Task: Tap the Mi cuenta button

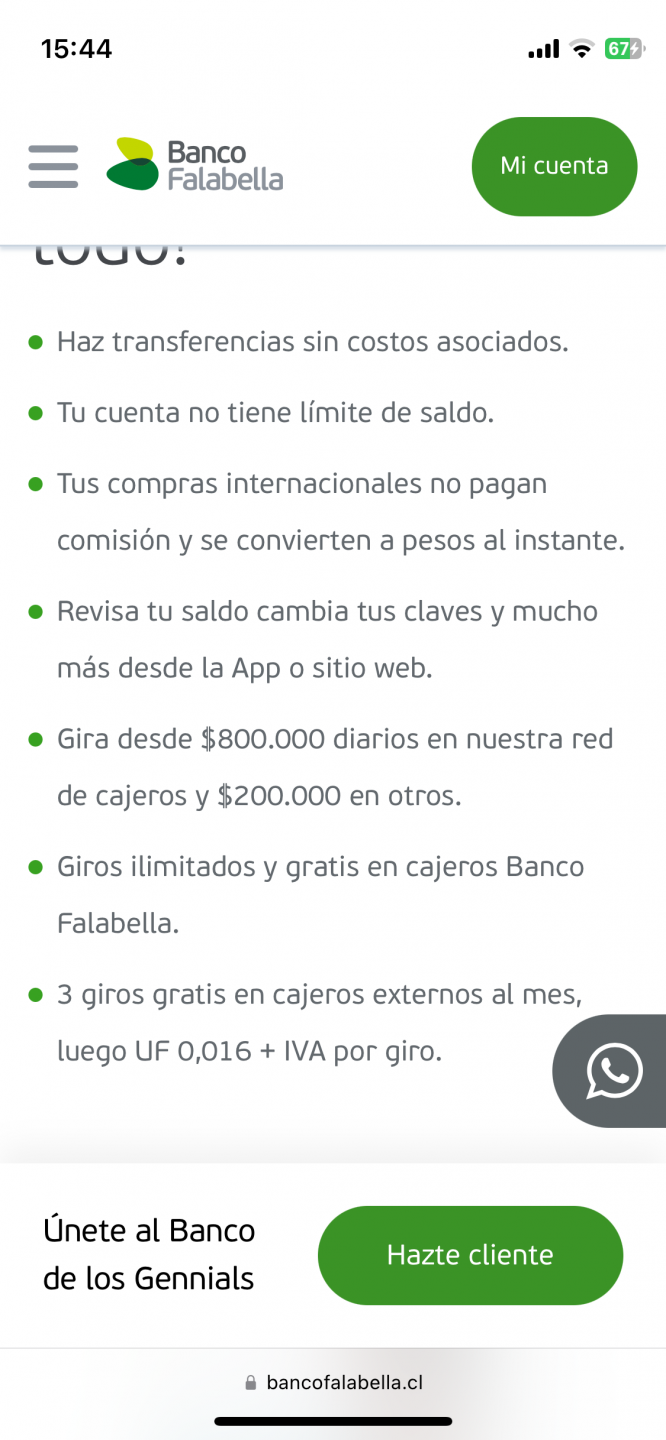Action: [x=554, y=166]
